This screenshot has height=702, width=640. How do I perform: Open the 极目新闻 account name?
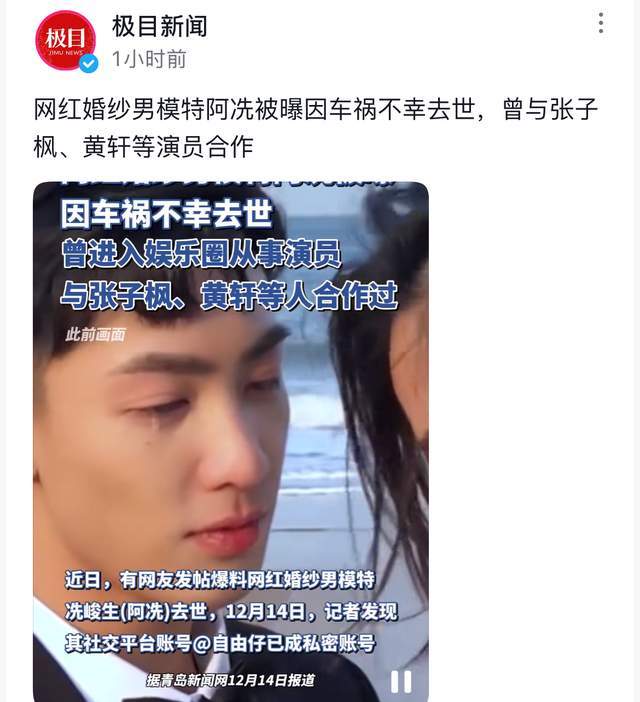click(159, 25)
